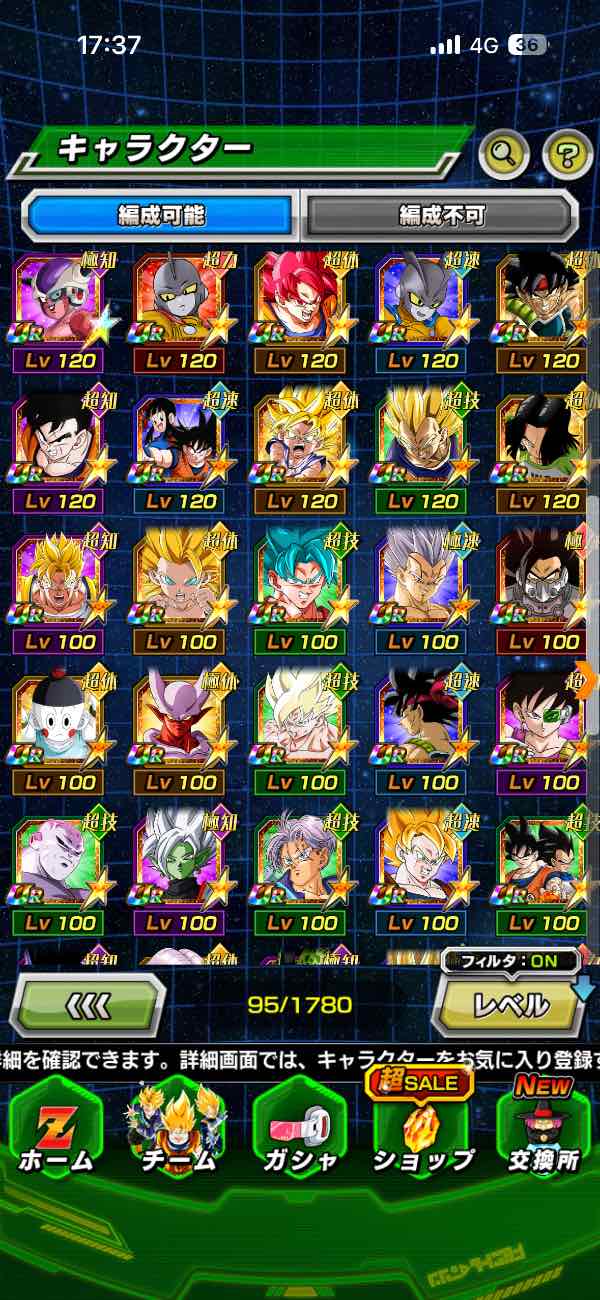
Task: Change sort order via レベル button
Action: point(510,1004)
